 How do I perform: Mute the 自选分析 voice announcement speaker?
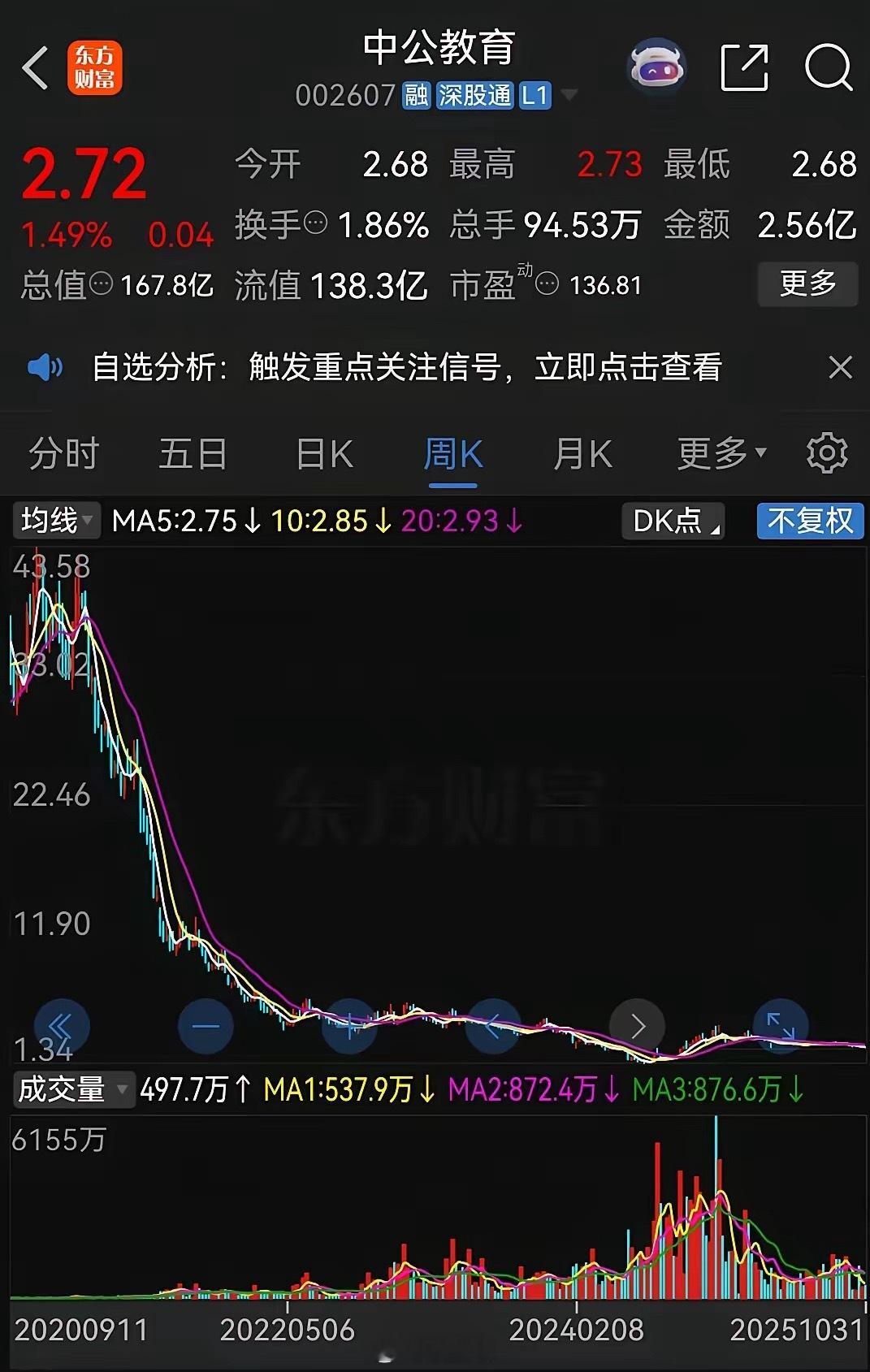[x=45, y=367]
